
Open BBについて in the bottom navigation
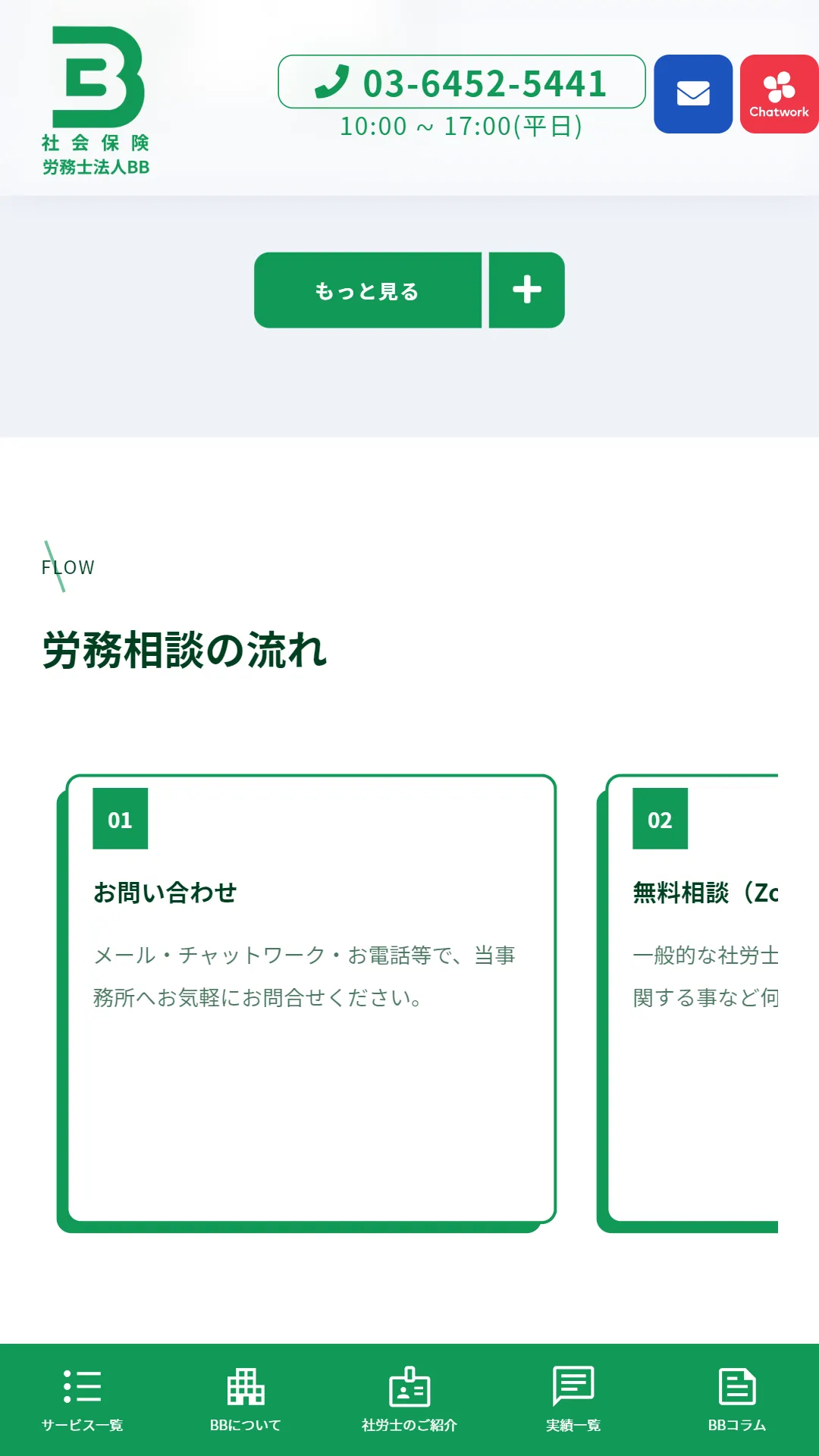click(246, 1400)
